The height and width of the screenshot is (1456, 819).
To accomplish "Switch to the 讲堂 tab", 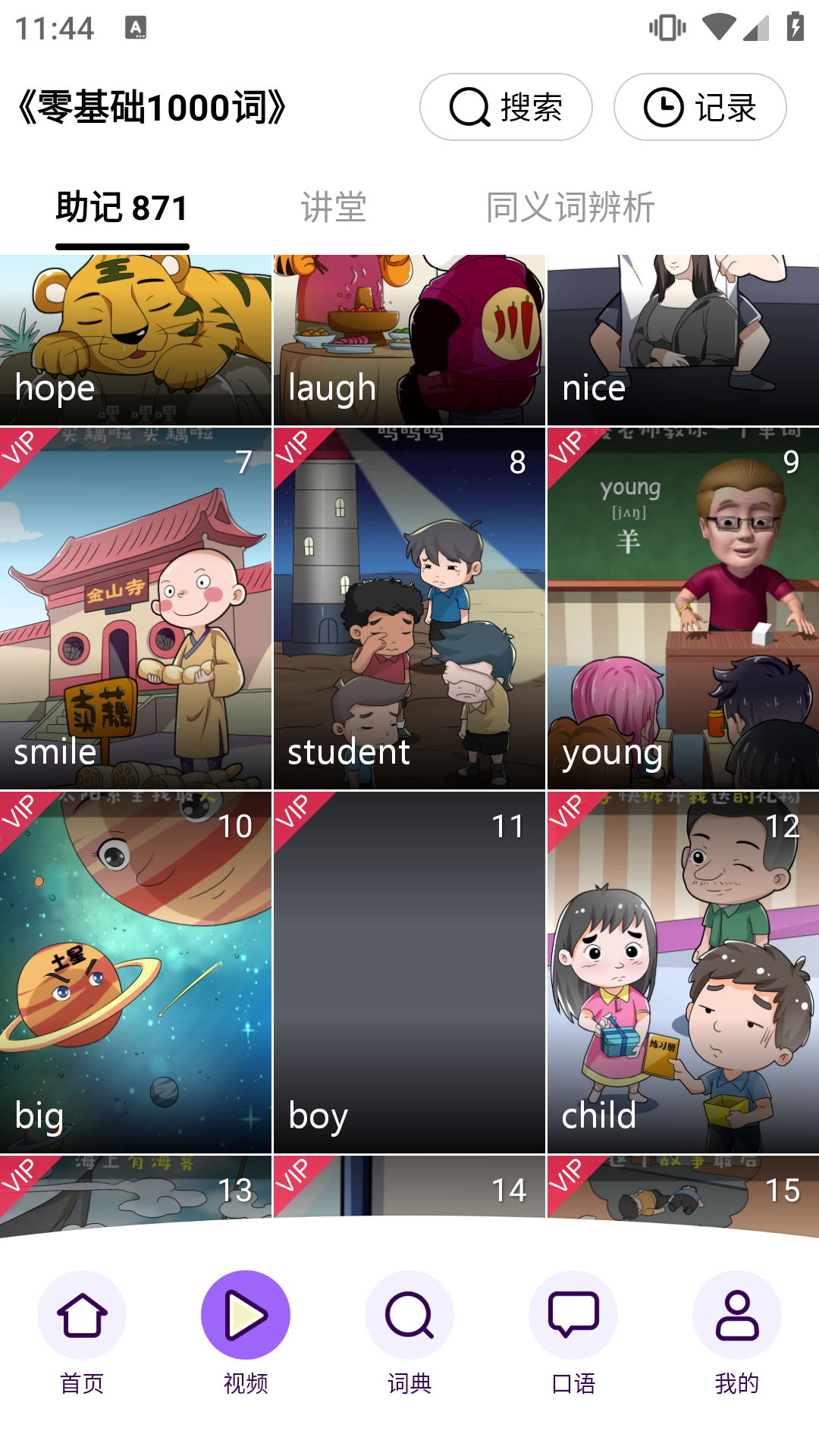I will 334,207.
